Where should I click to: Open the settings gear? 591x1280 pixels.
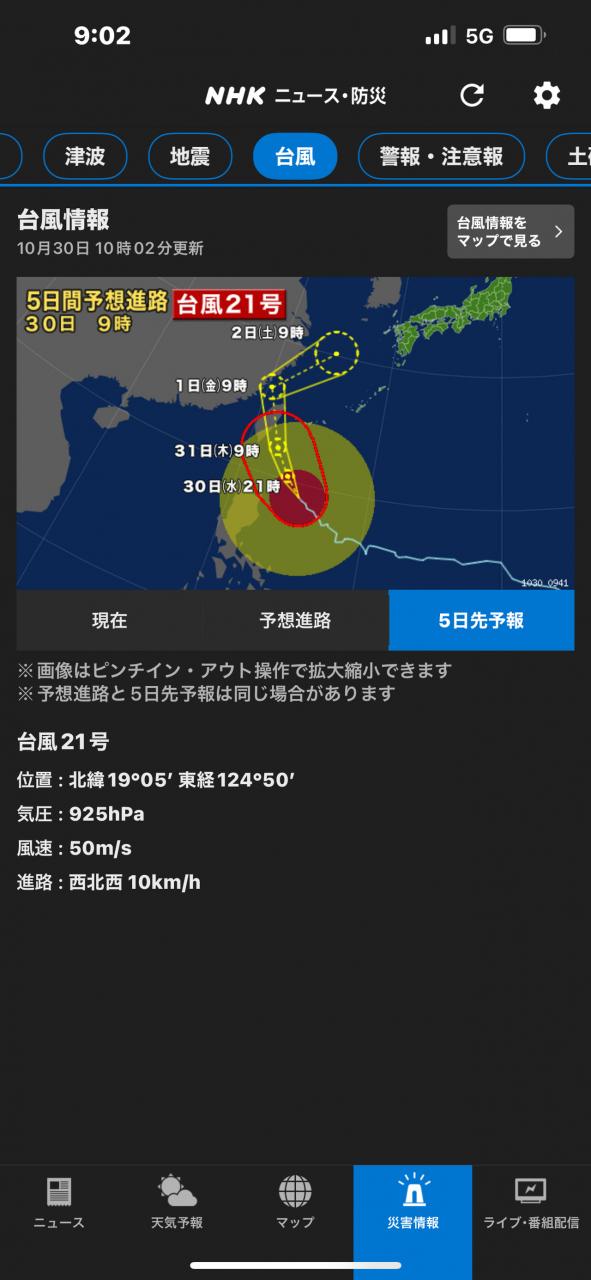546,96
